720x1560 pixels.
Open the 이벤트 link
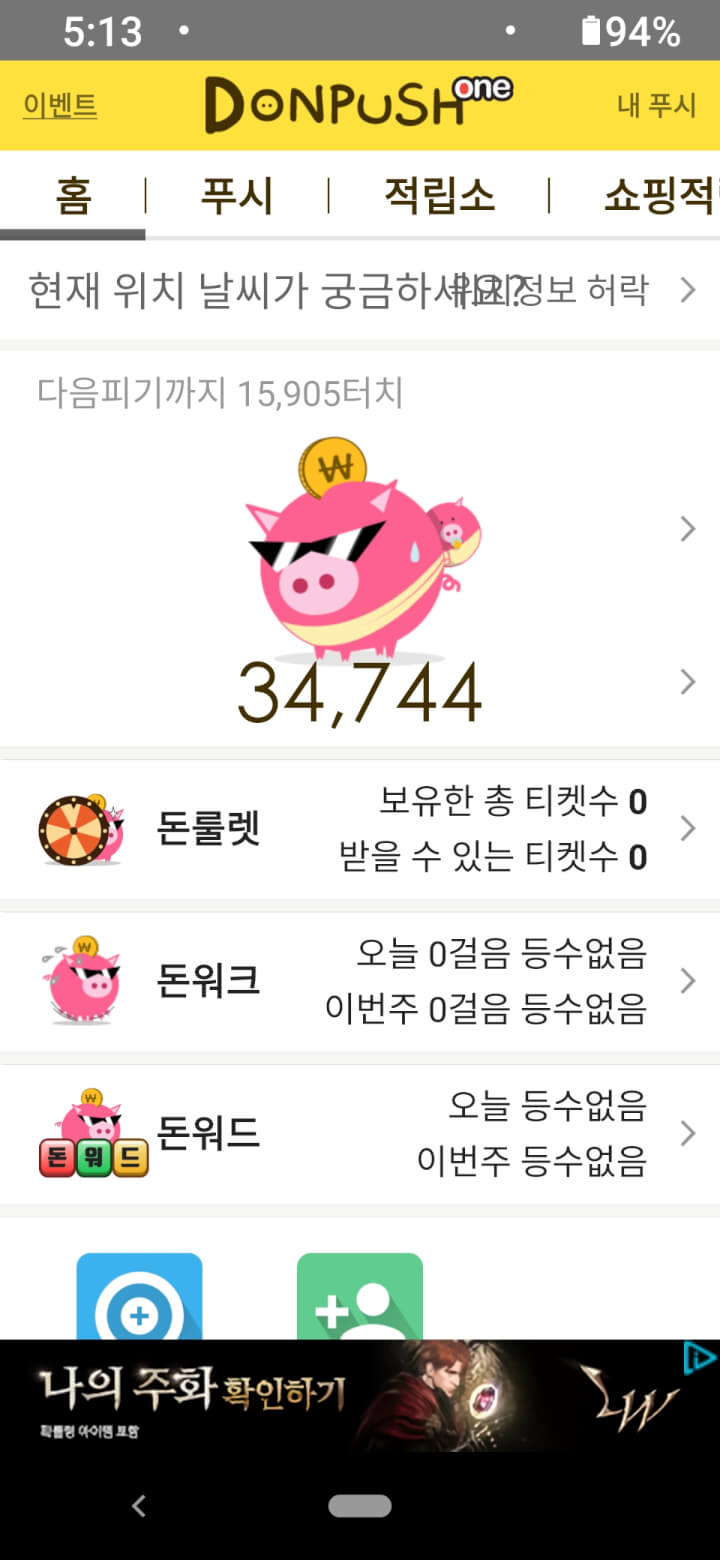click(x=60, y=106)
